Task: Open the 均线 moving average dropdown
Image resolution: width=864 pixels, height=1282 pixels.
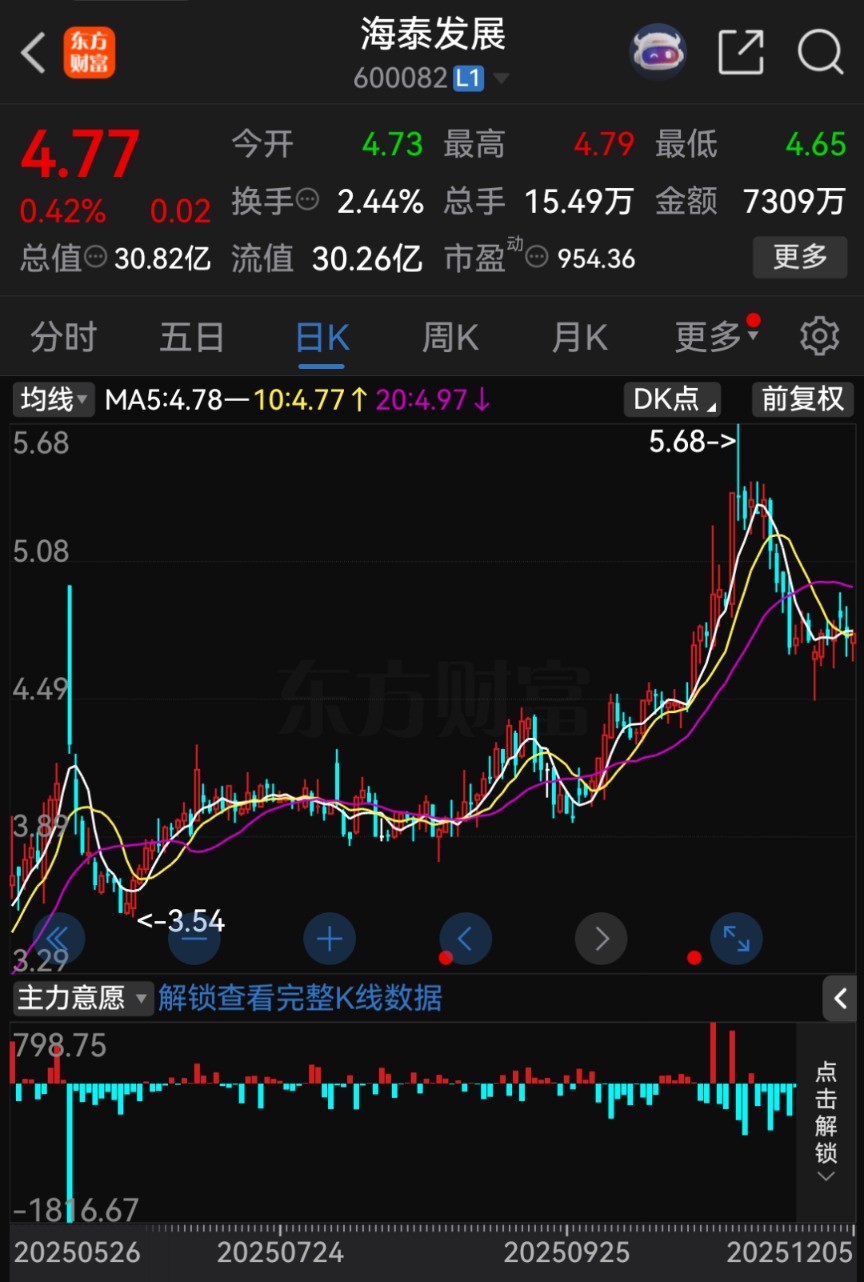Action: pyautogui.click(x=51, y=400)
